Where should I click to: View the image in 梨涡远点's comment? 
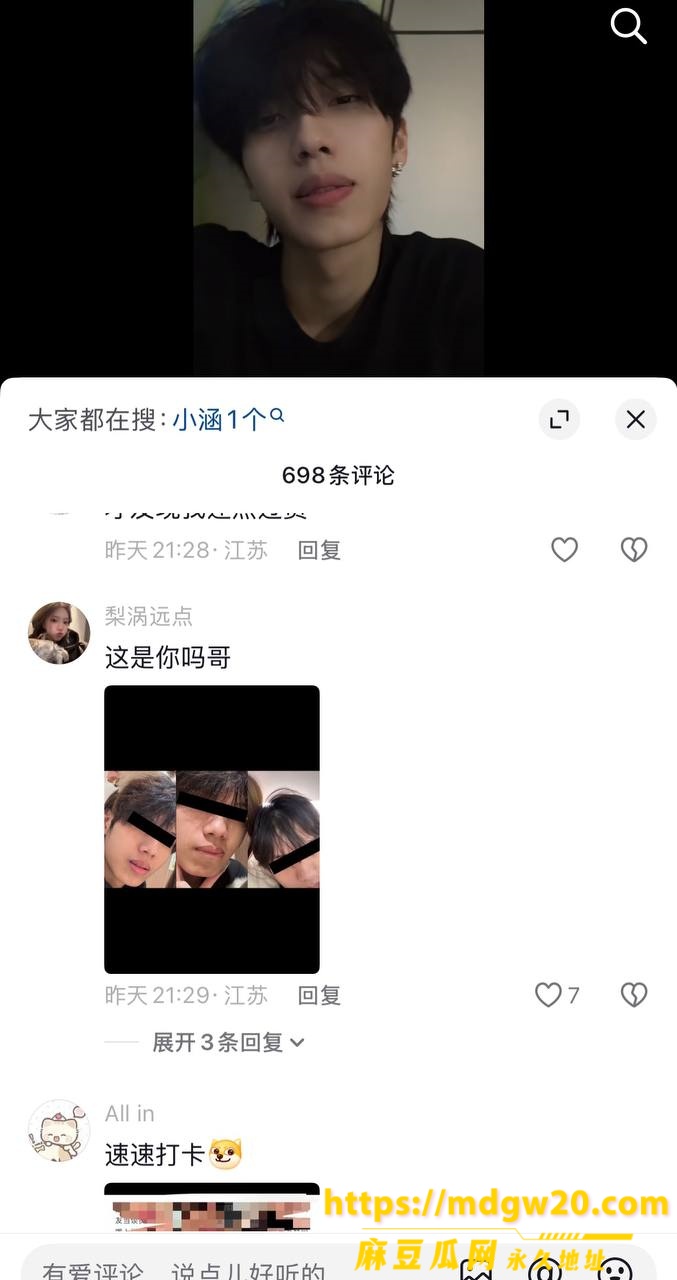point(212,829)
